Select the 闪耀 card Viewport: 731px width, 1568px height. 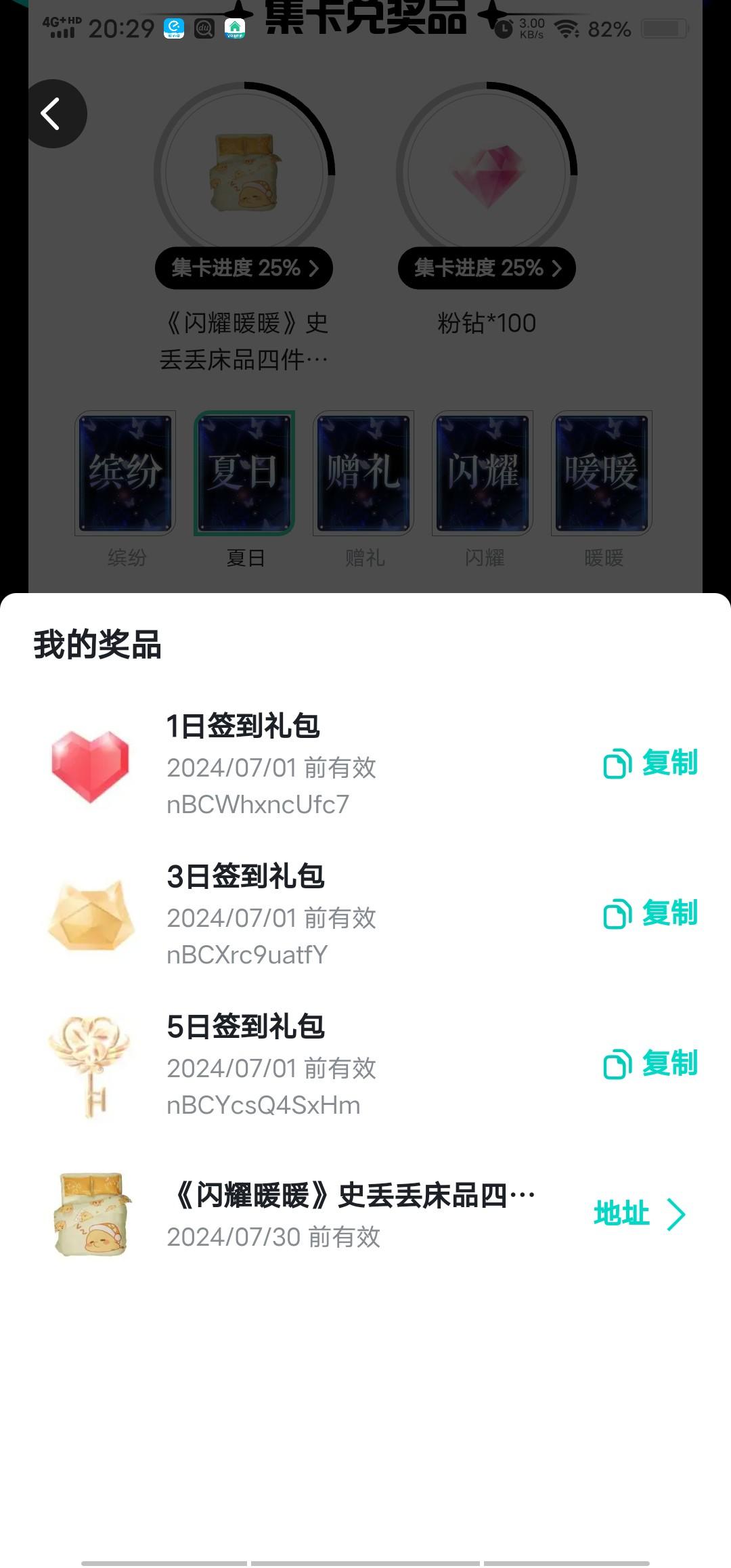click(483, 473)
